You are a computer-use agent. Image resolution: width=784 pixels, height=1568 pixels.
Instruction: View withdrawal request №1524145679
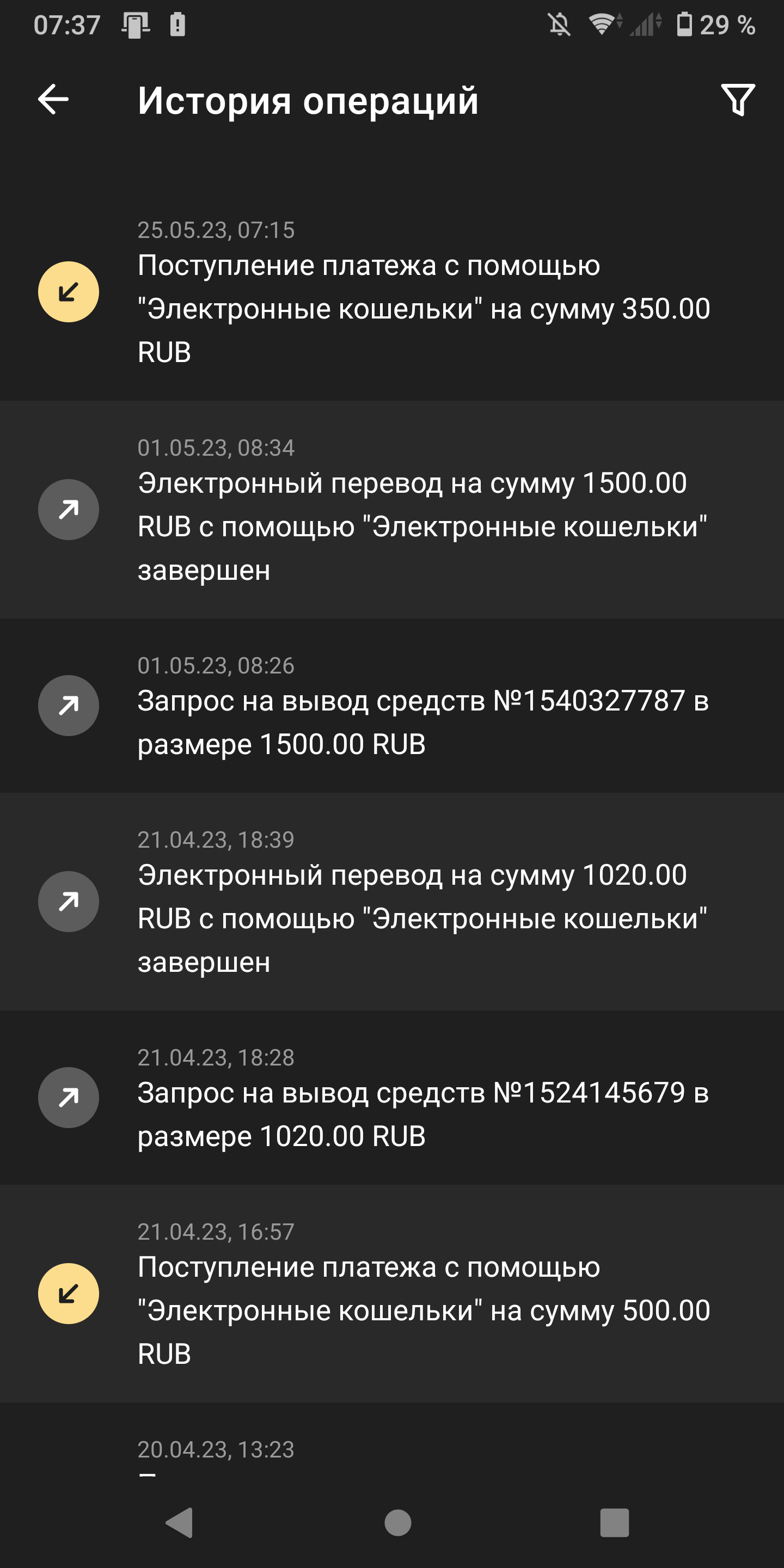[392, 1098]
